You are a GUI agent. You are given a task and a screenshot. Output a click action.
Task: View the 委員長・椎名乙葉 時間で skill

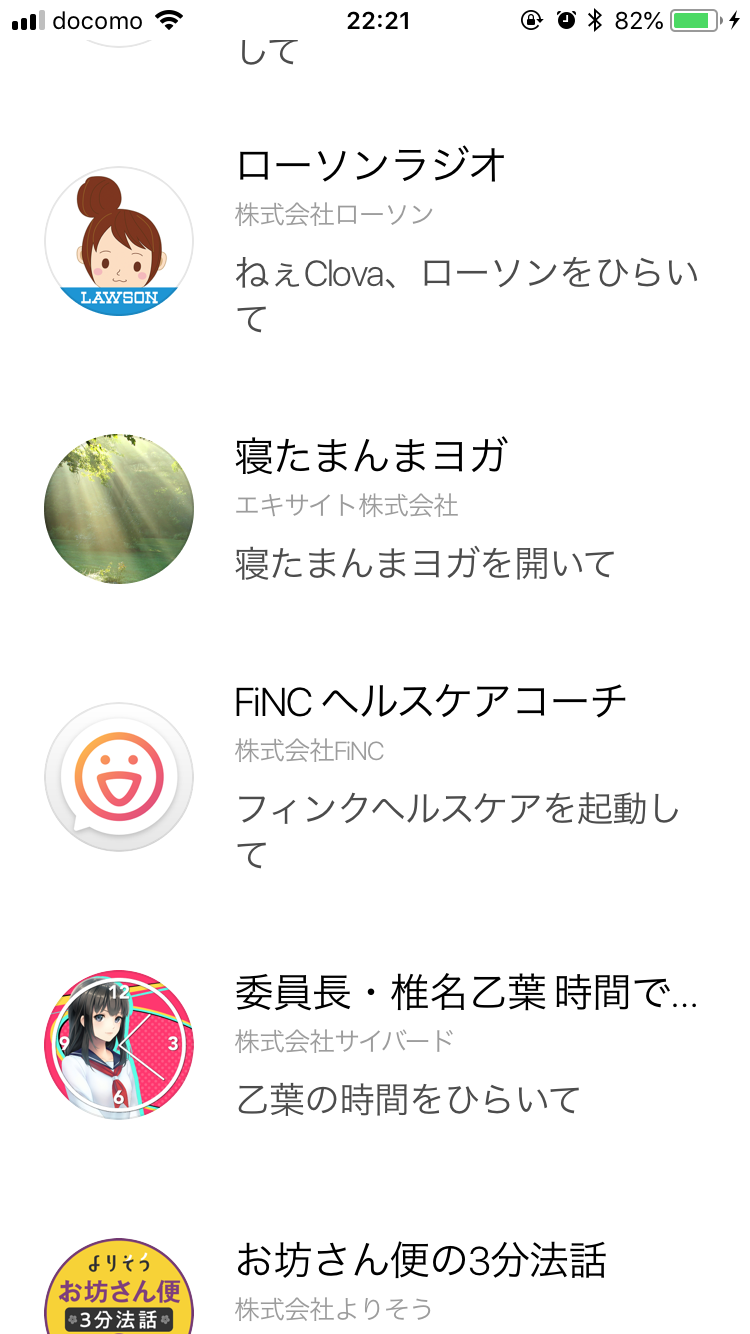[465, 992]
